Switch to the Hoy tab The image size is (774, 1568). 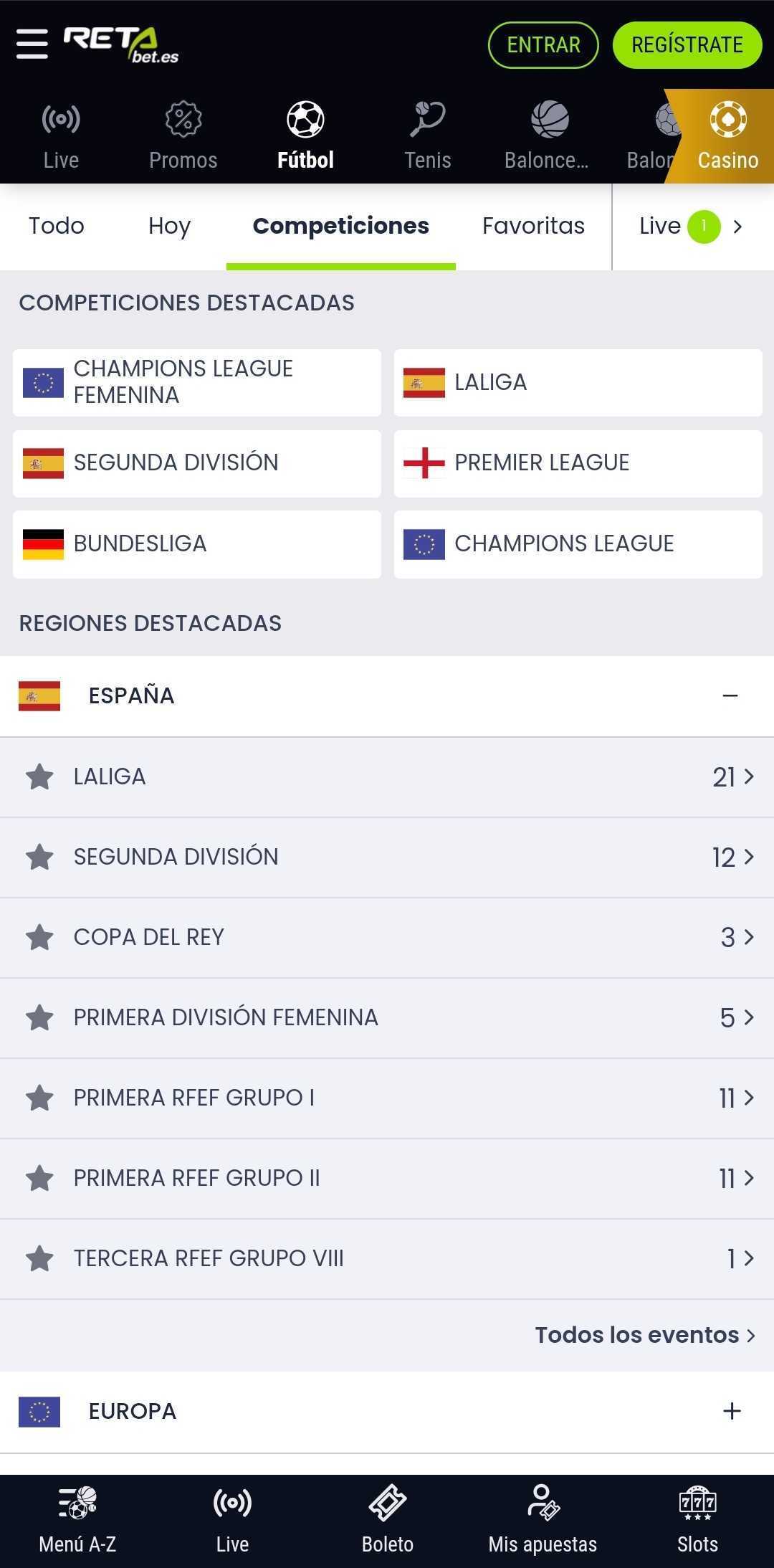[170, 226]
